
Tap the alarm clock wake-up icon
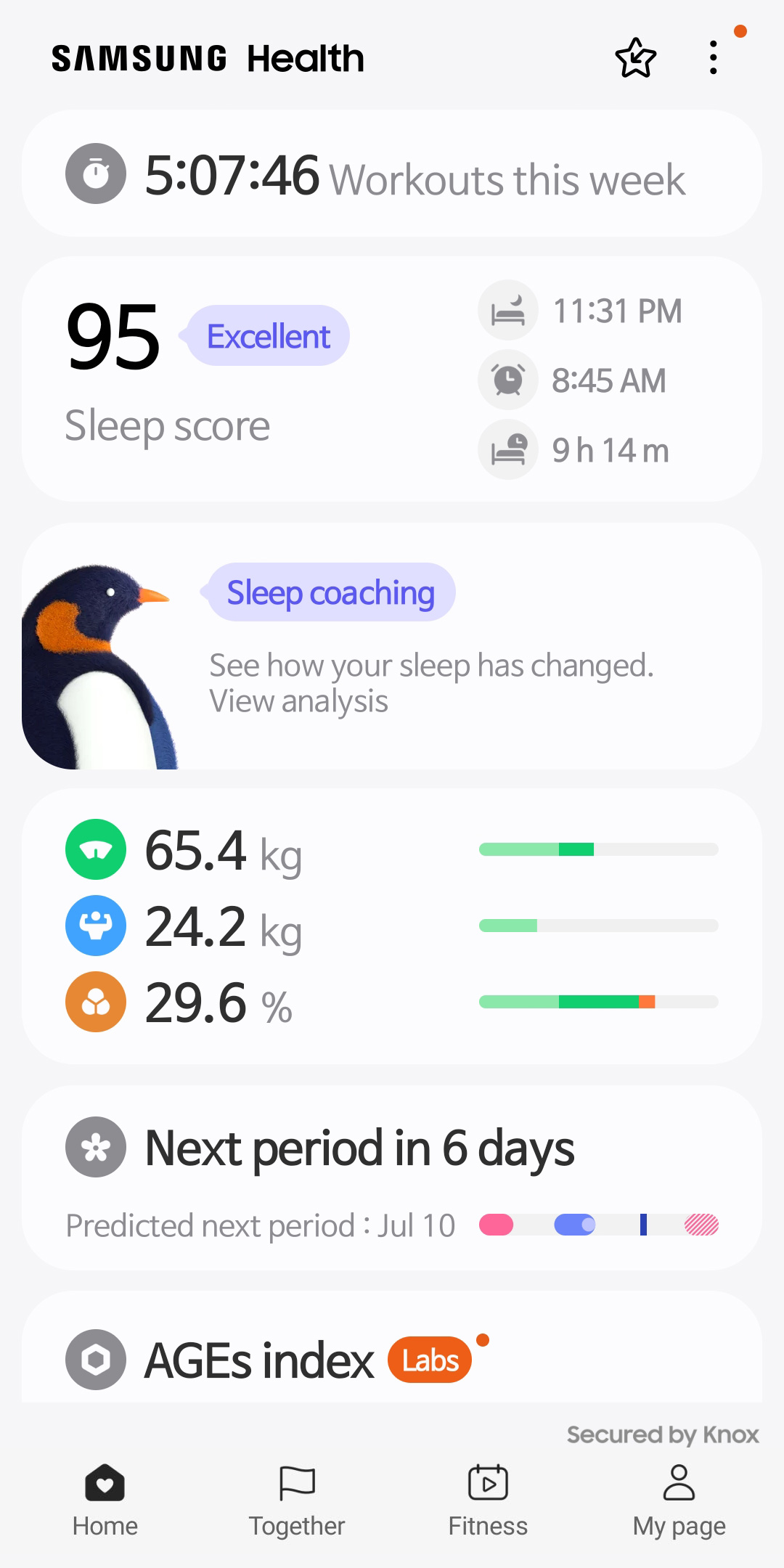(x=507, y=380)
